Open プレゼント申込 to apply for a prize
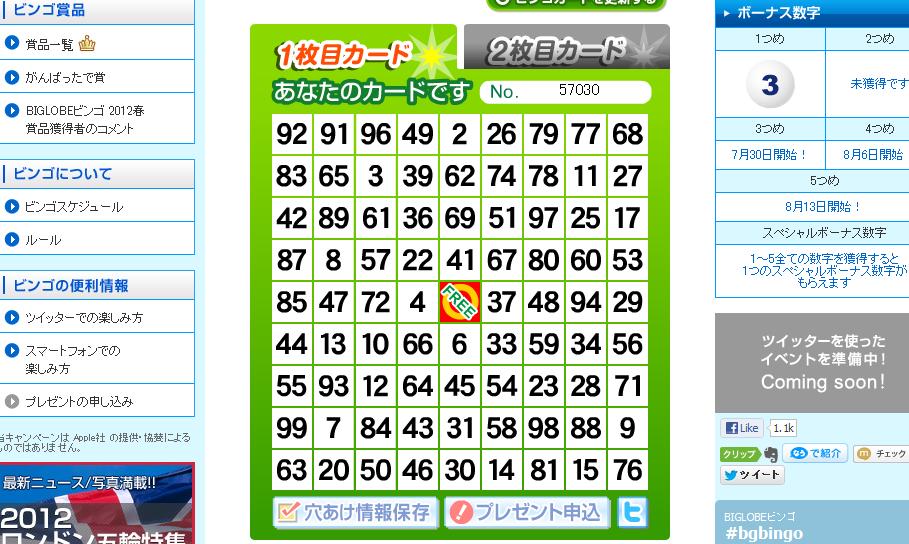909x544 pixels. [x=527, y=513]
